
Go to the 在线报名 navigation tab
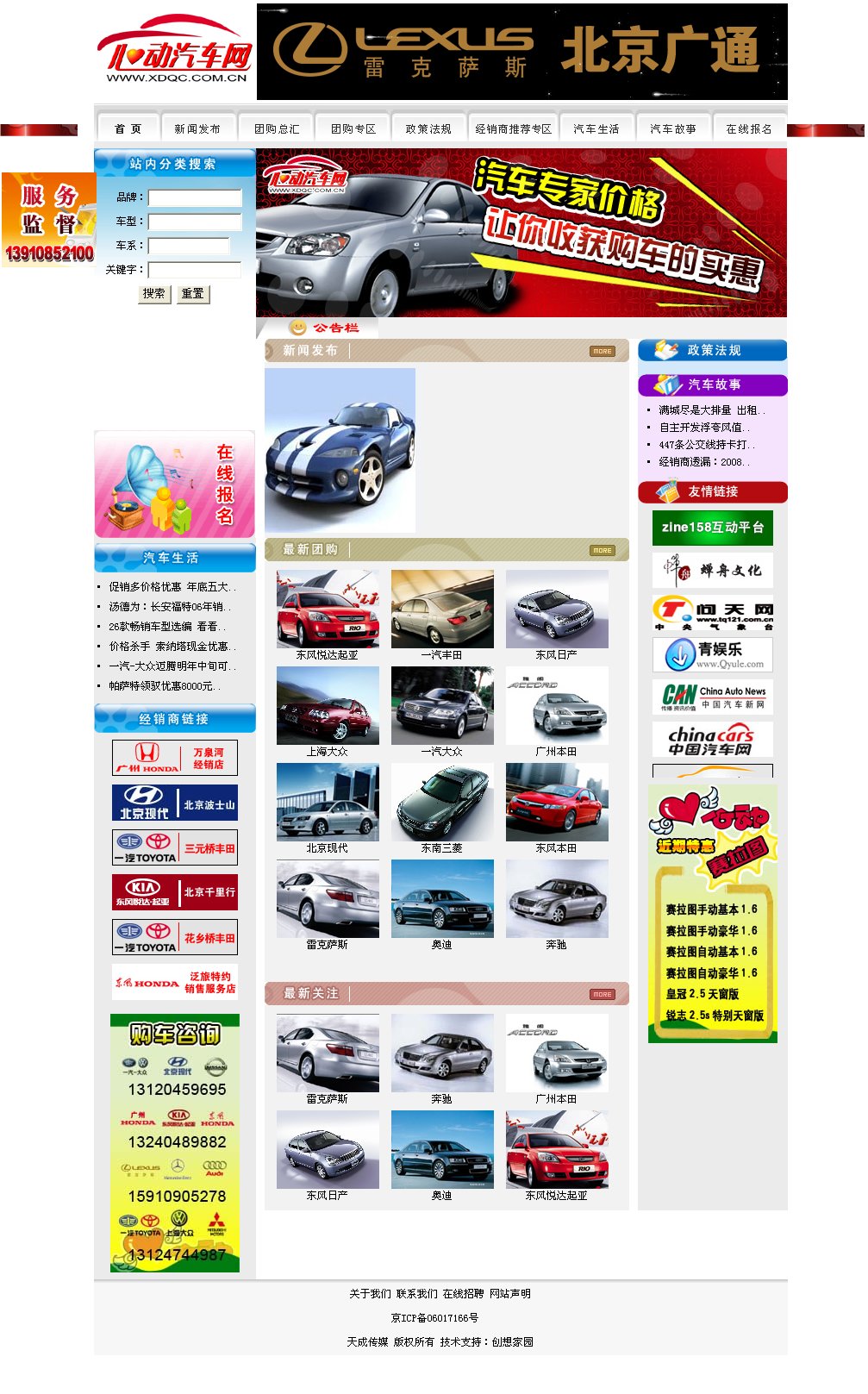pyautogui.click(x=749, y=128)
